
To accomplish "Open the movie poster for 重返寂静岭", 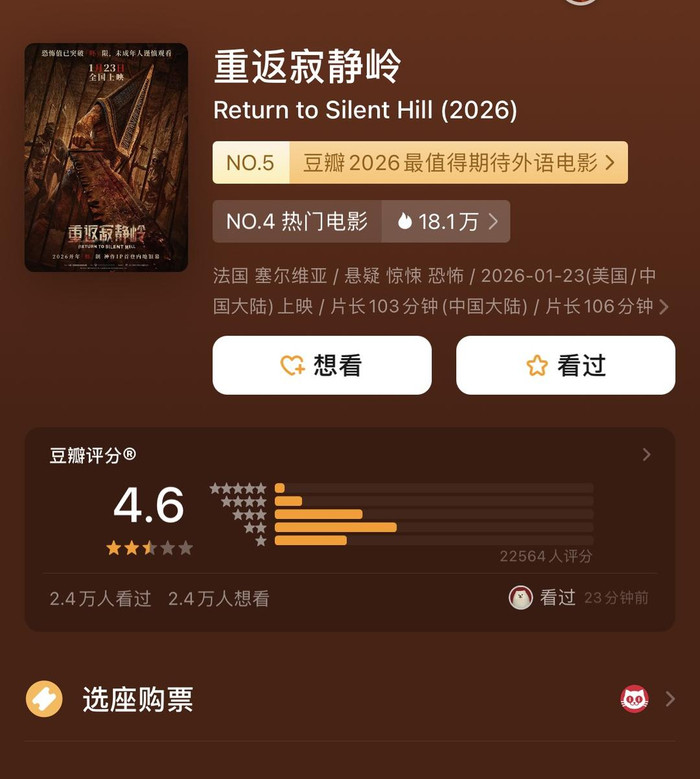I will 106,157.
